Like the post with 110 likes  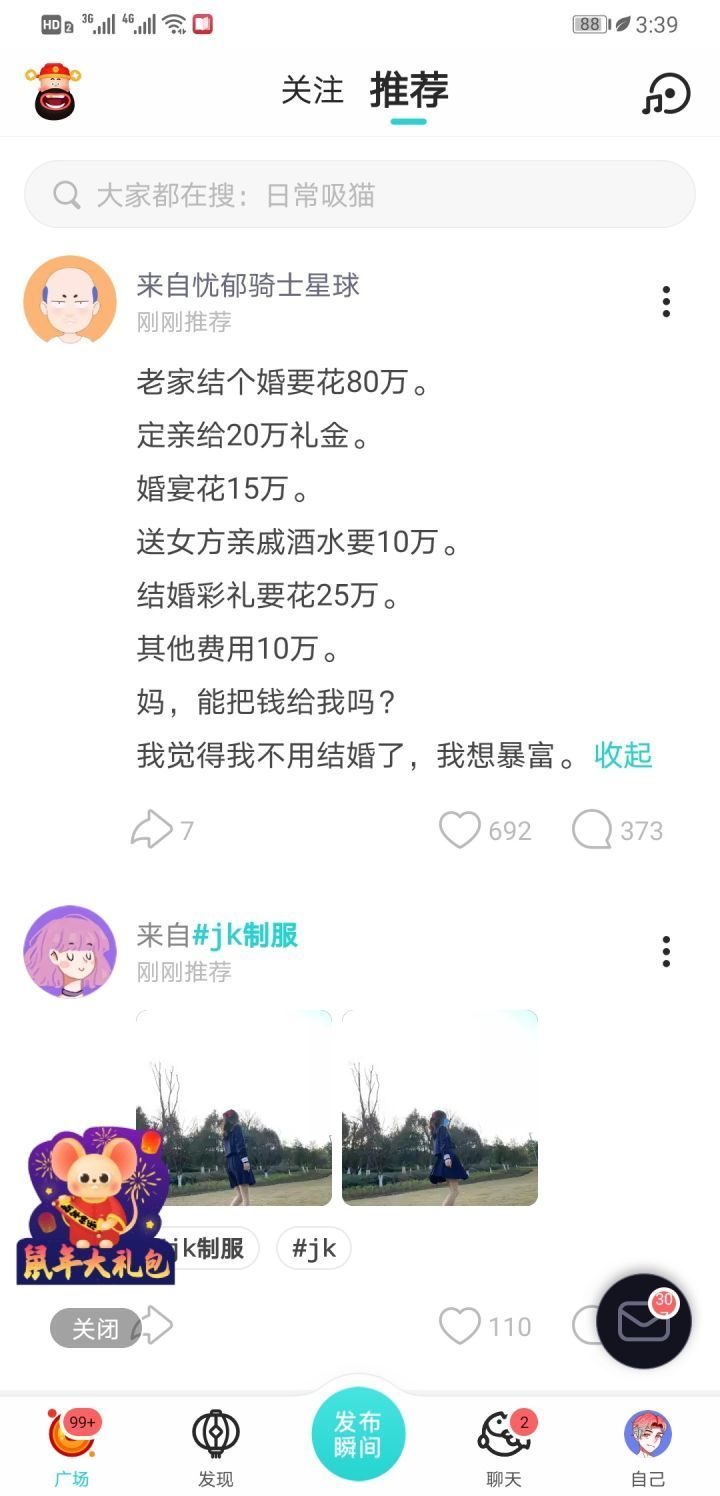click(x=460, y=1326)
